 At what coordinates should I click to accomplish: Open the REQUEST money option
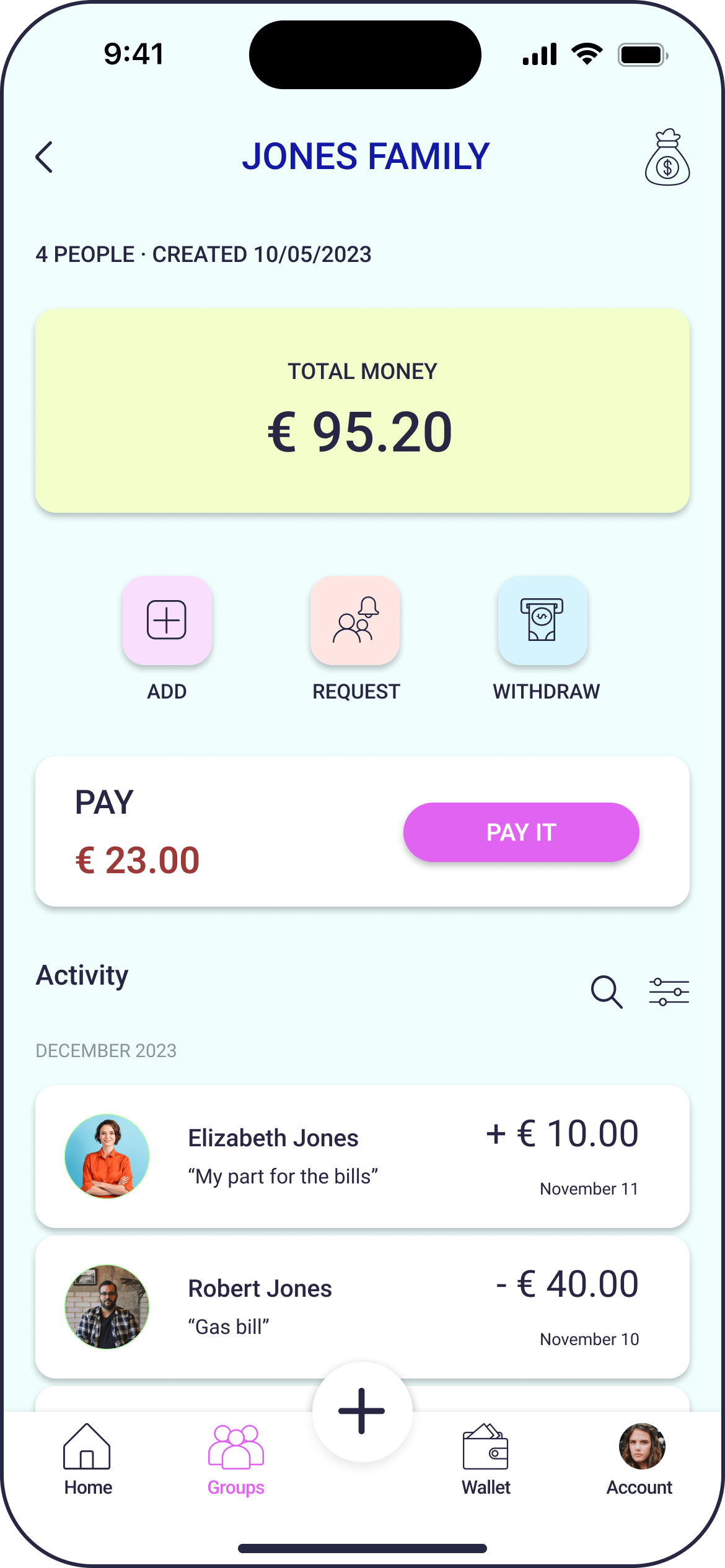[355, 621]
